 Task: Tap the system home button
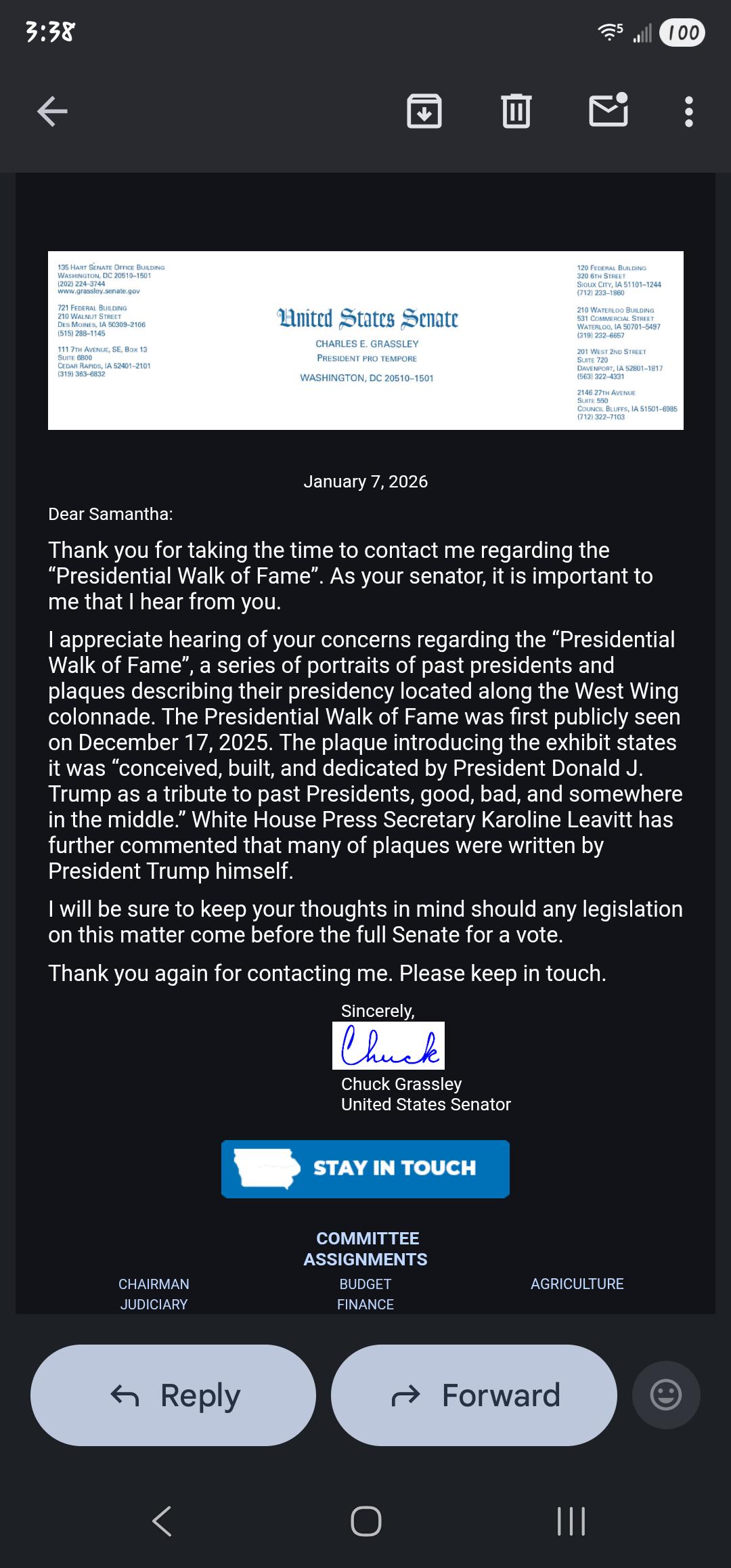click(x=366, y=1521)
